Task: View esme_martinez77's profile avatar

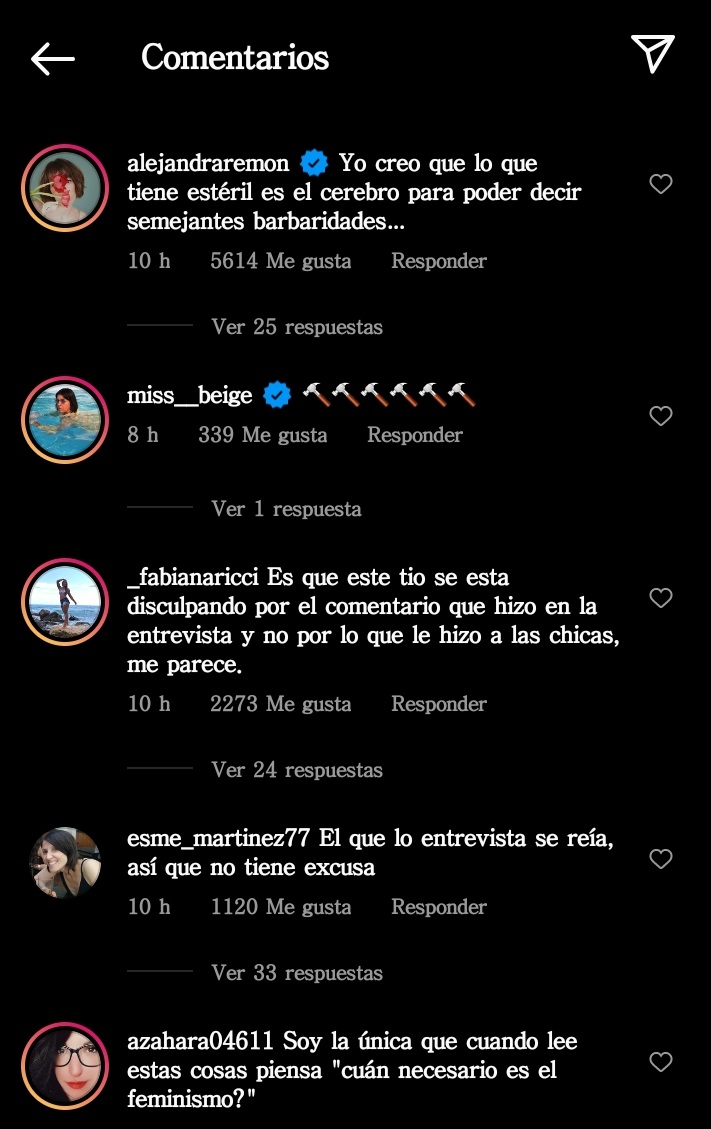Action: (x=65, y=863)
